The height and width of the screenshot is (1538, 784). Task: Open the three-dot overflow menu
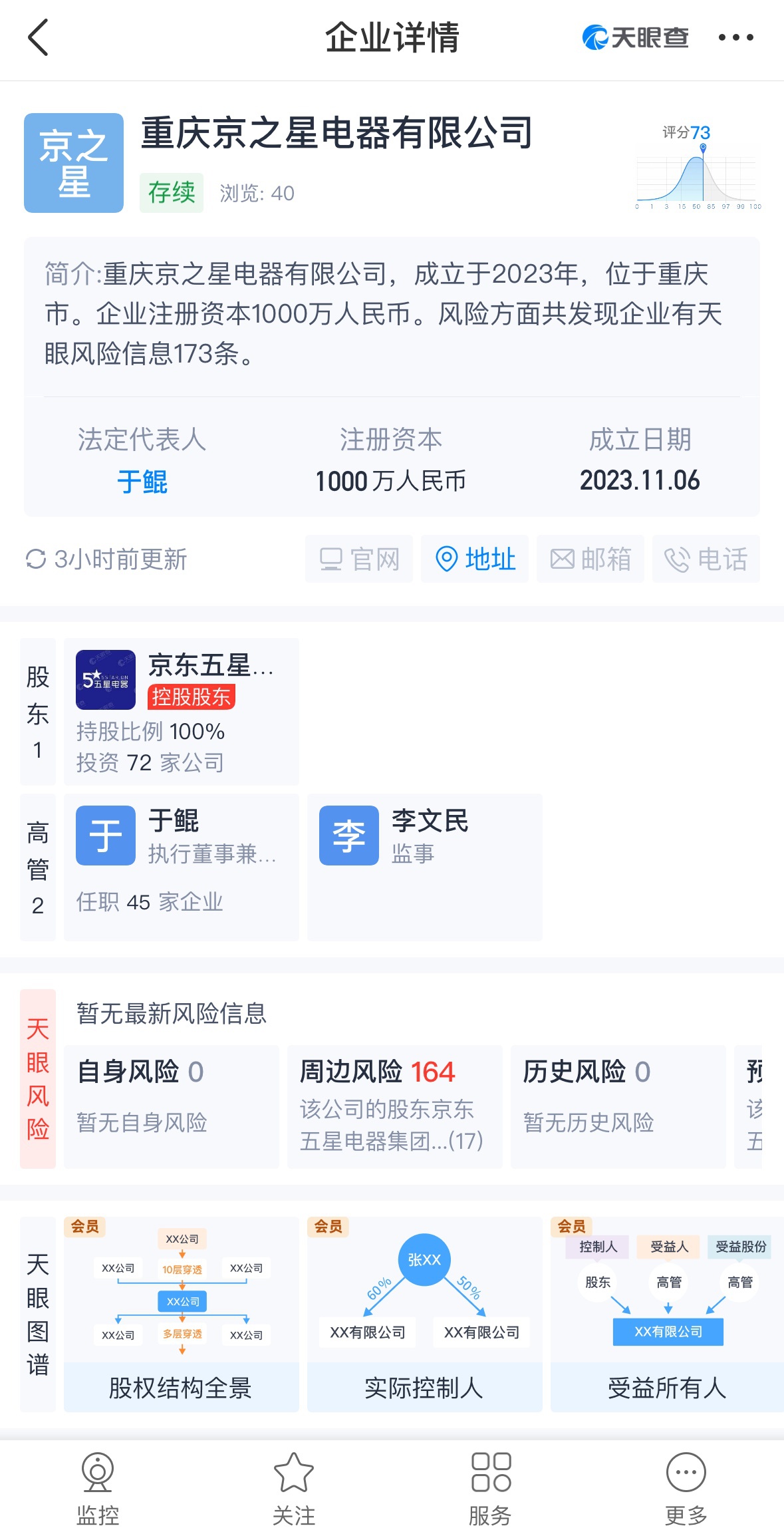click(x=735, y=37)
